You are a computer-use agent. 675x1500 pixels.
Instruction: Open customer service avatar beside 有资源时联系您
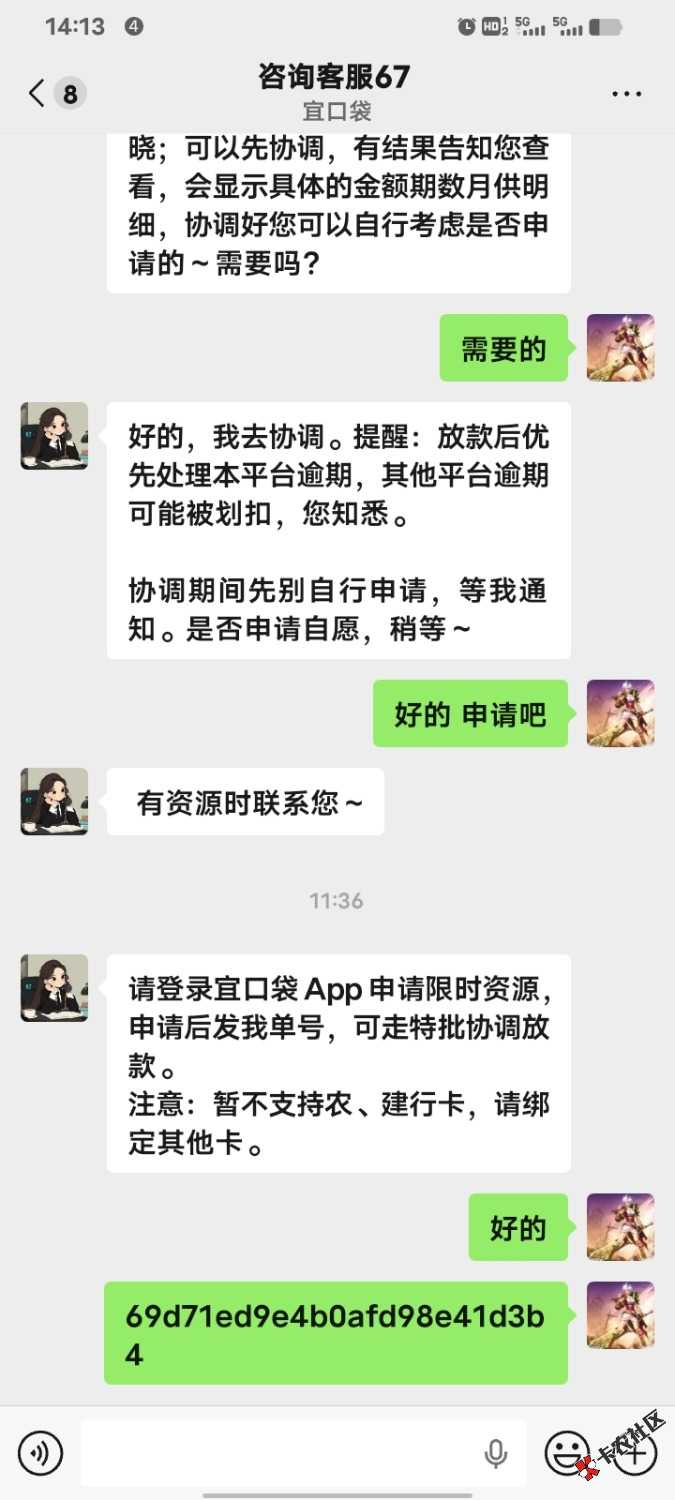tap(54, 801)
